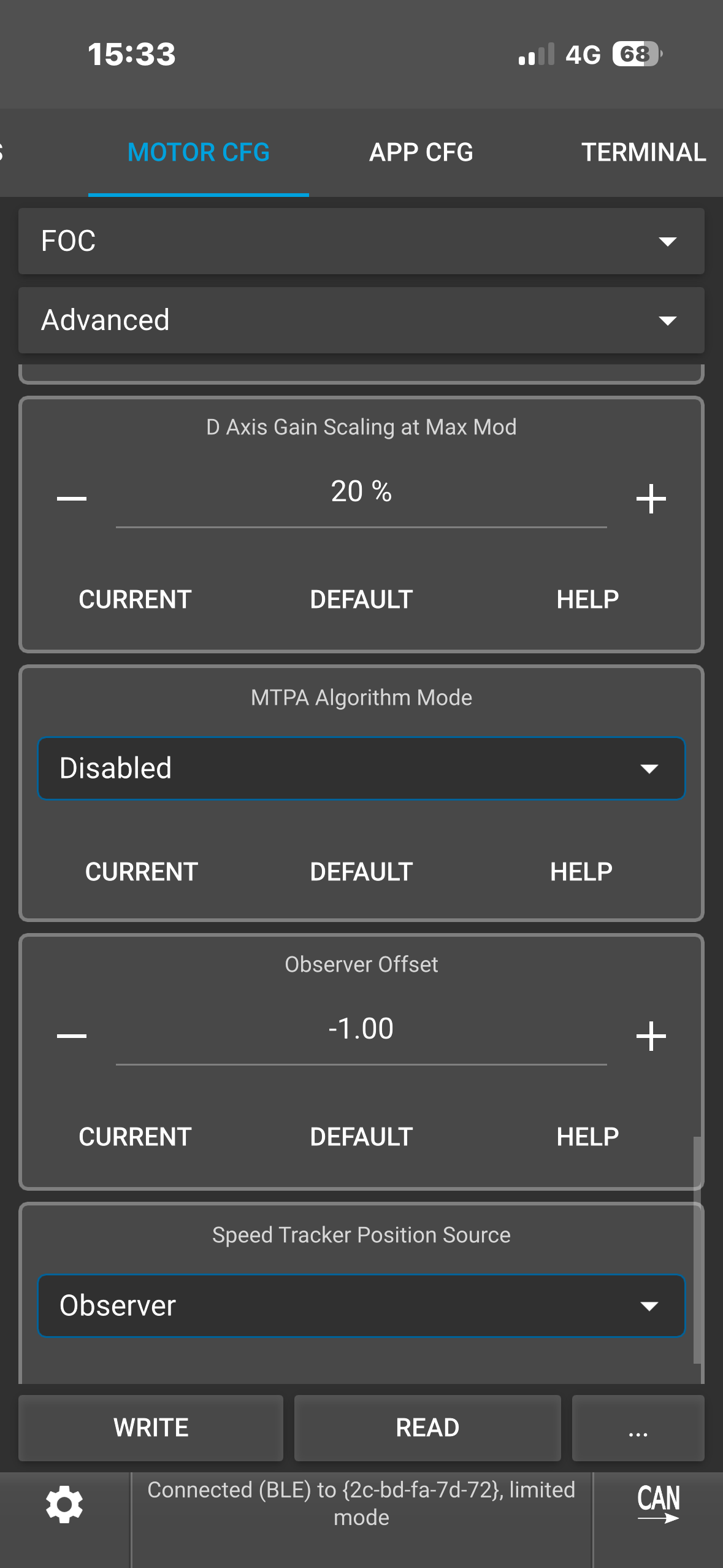Load CURRENT value for MTPA Algorithm Mode

pyautogui.click(x=141, y=872)
